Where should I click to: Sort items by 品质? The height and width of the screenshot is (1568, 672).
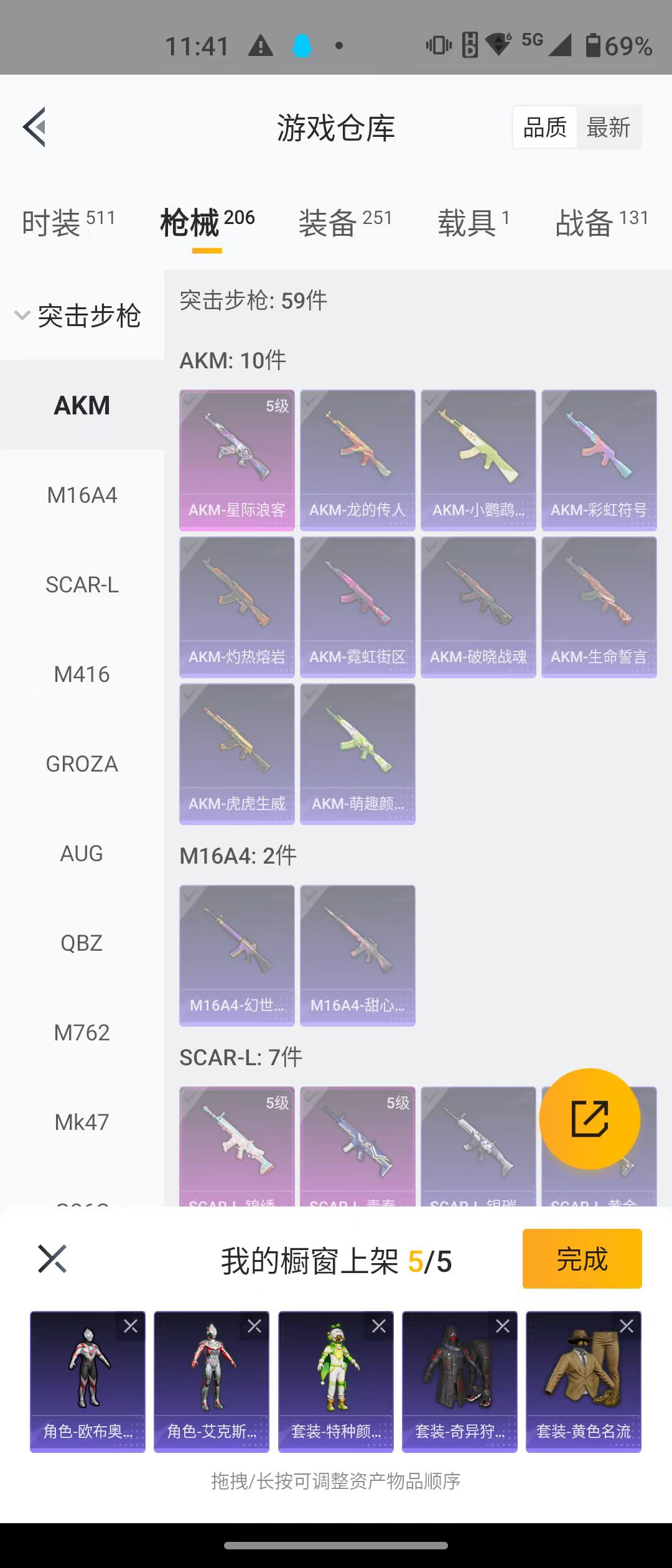pyautogui.click(x=545, y=127)
